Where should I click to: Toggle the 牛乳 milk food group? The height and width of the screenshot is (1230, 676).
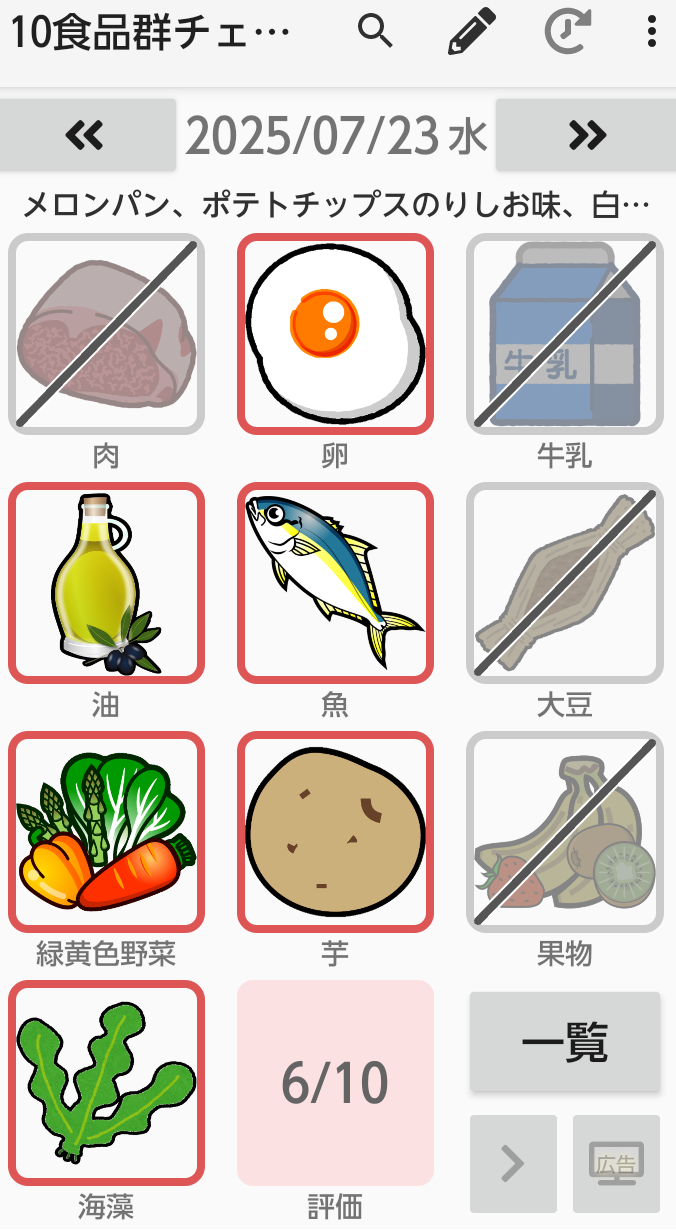(565, 334)
